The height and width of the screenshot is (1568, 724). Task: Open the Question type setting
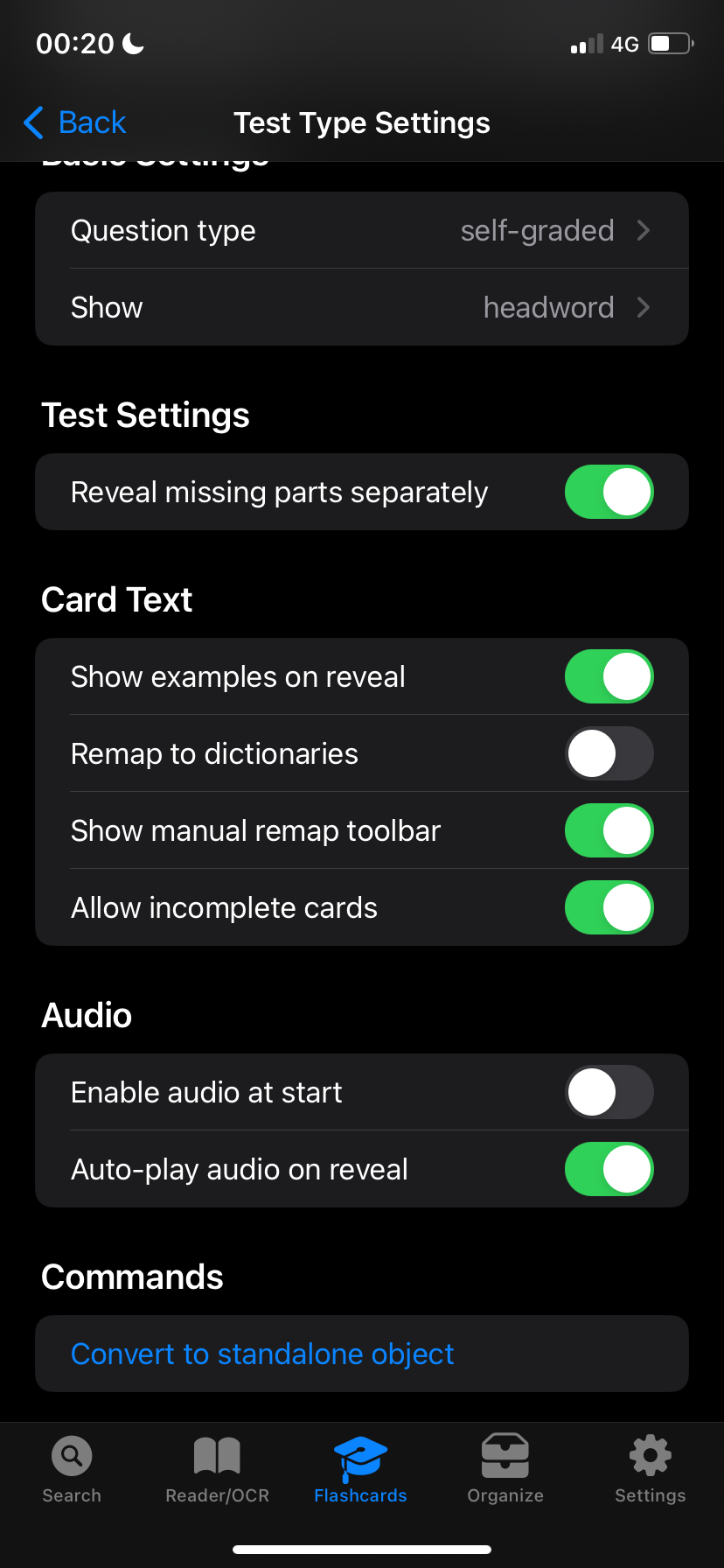[362, 230]
